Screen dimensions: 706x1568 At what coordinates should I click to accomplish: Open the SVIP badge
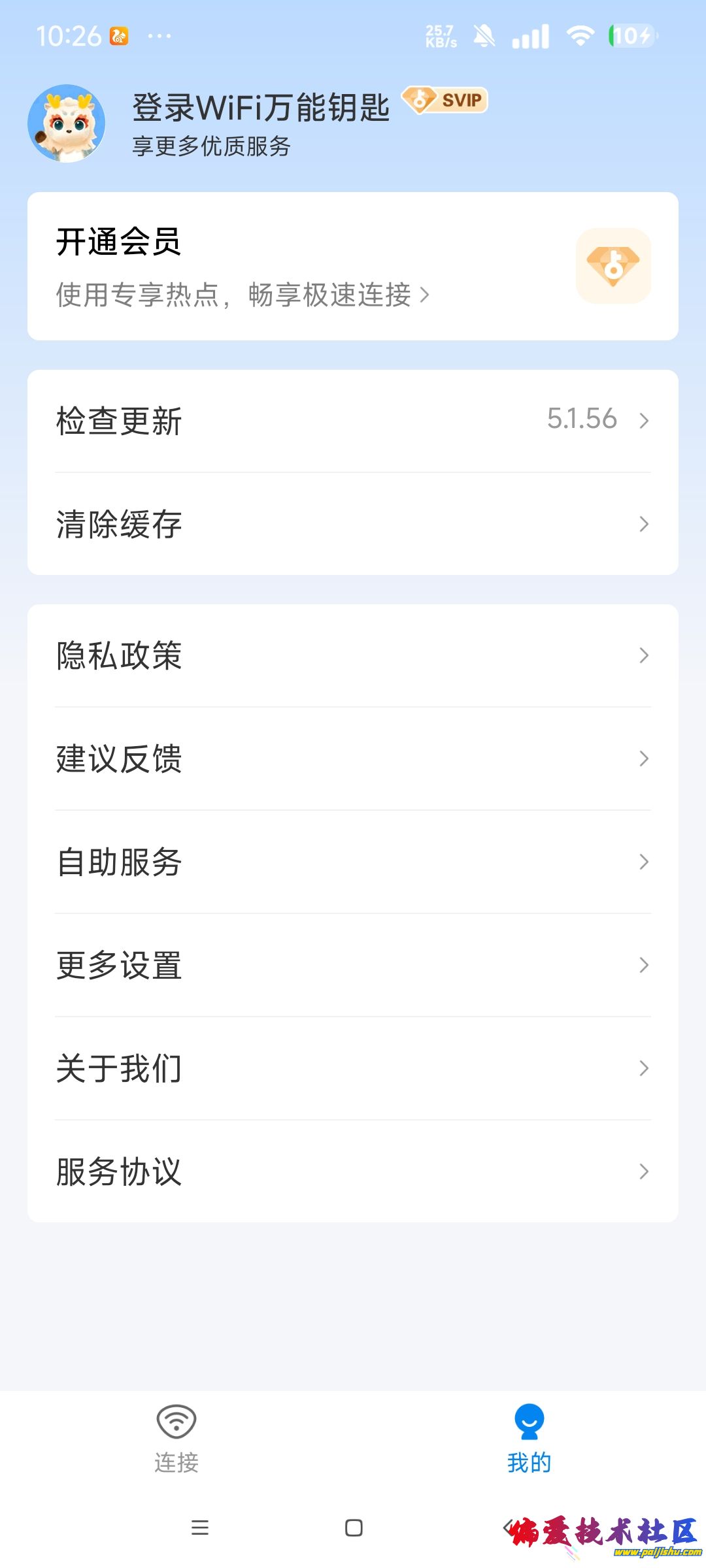445,100
